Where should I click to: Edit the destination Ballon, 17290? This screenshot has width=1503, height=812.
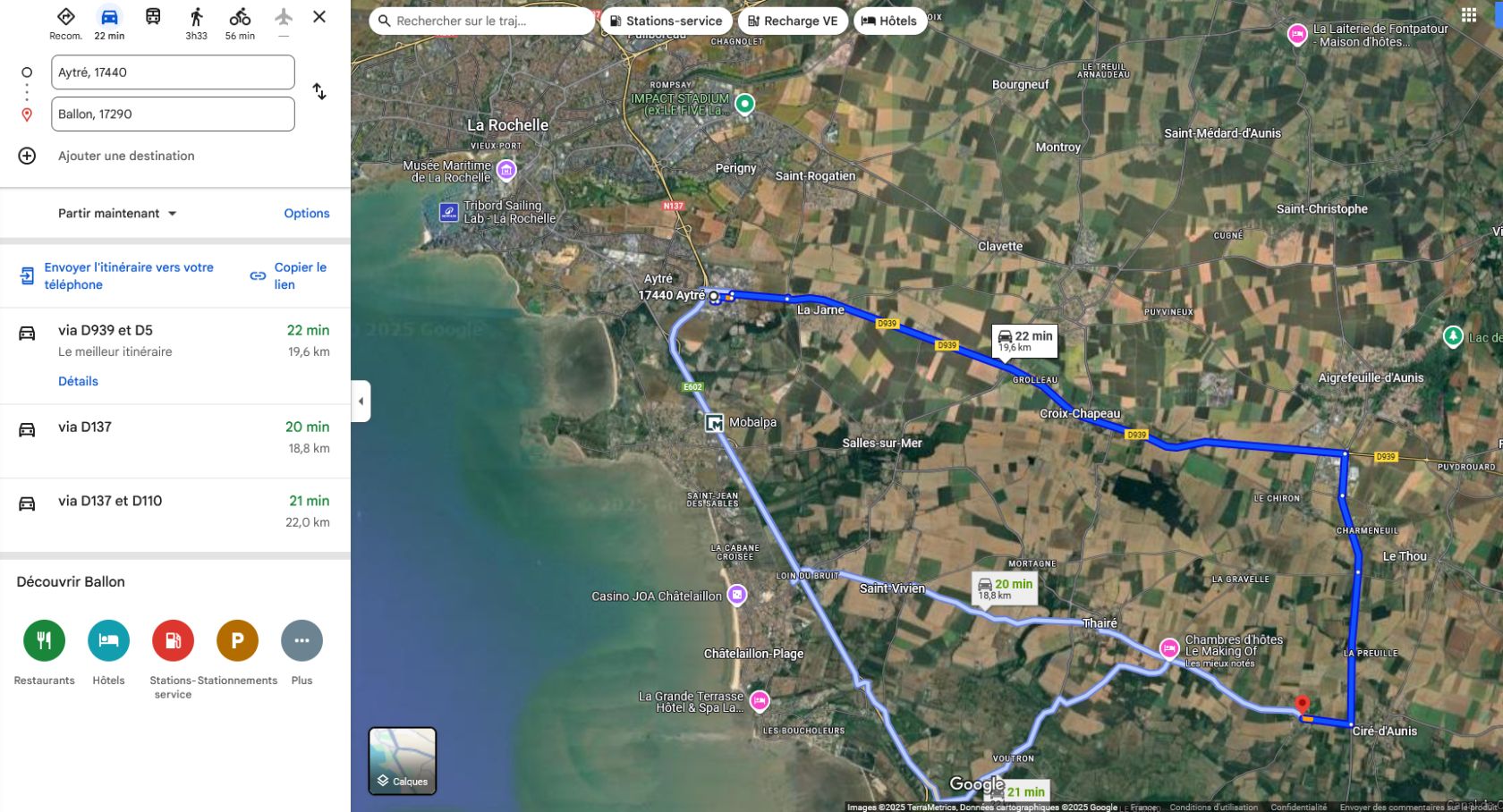[x=173, y=114]
